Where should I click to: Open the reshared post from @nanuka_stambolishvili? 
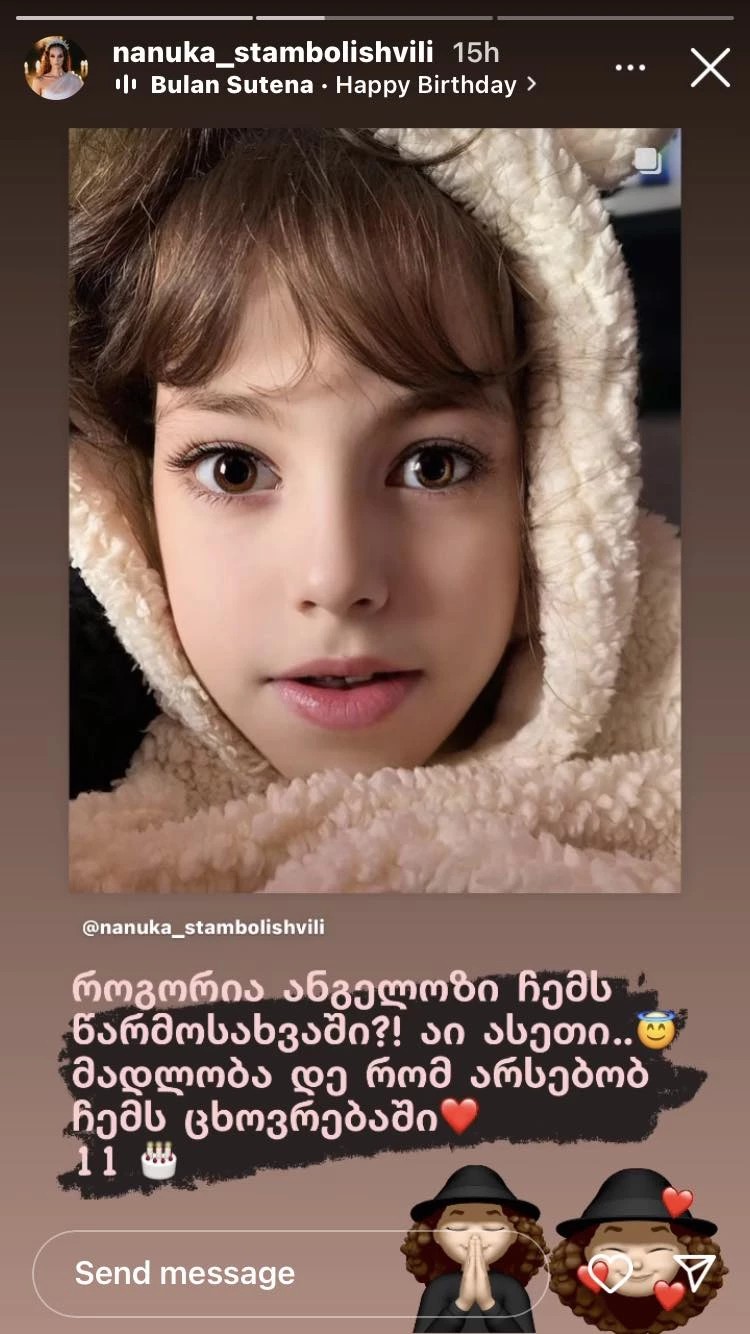pyautogui.click(x=374, y=510)
